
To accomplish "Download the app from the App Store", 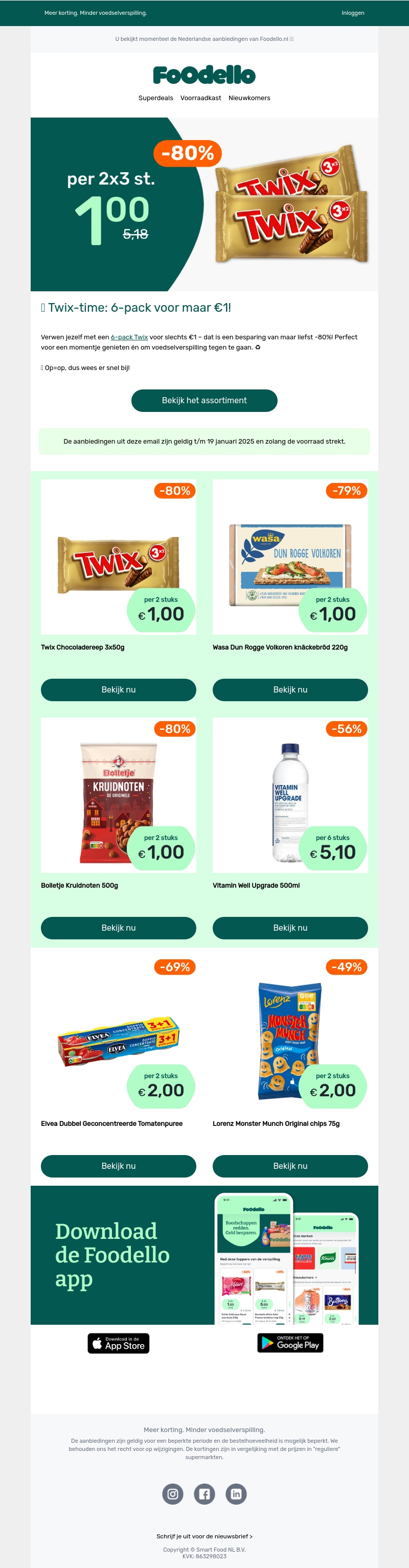I will click(x=119, y=1344).
